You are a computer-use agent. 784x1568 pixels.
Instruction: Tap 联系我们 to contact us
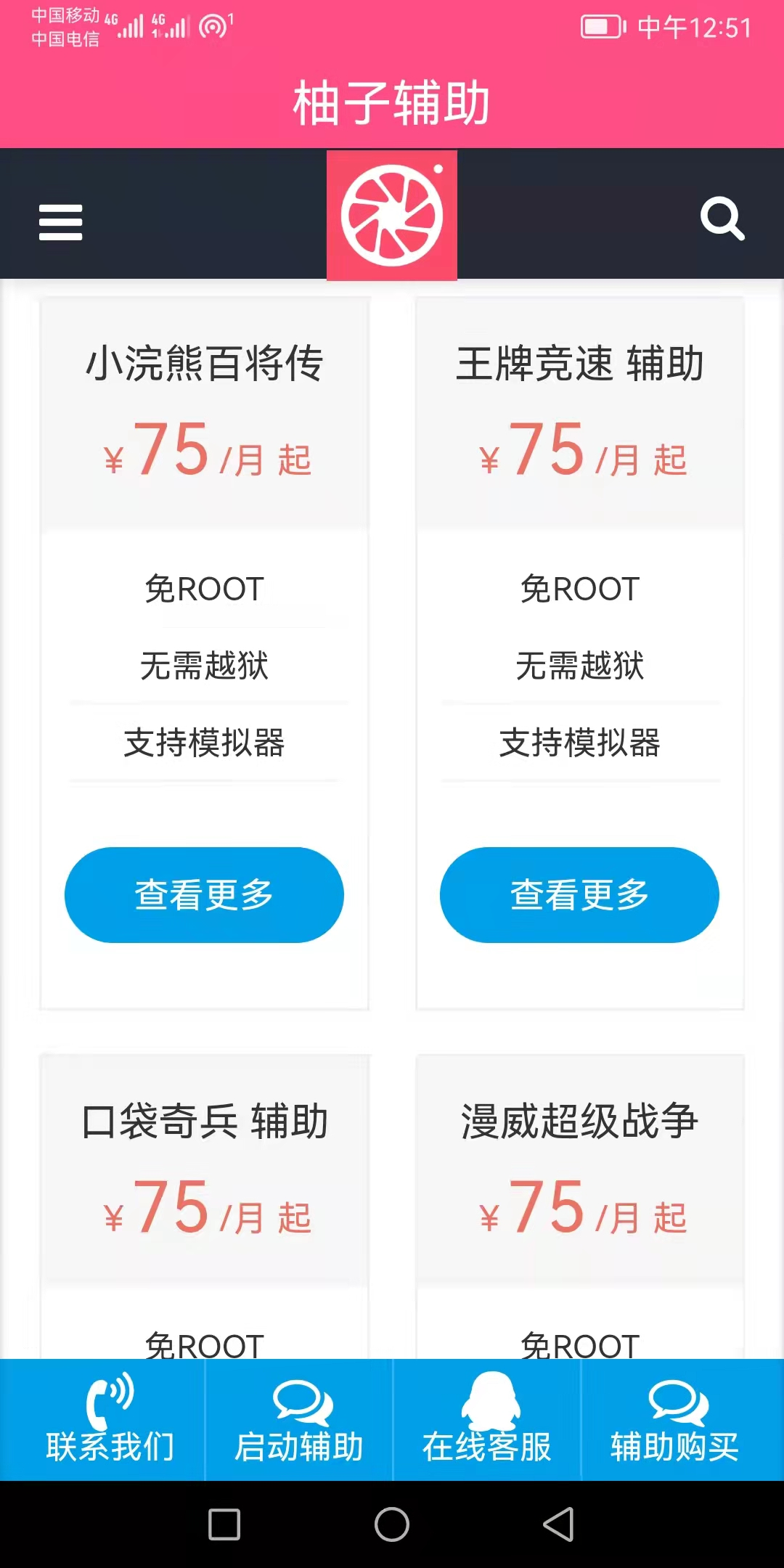[x=109, y=1420]
